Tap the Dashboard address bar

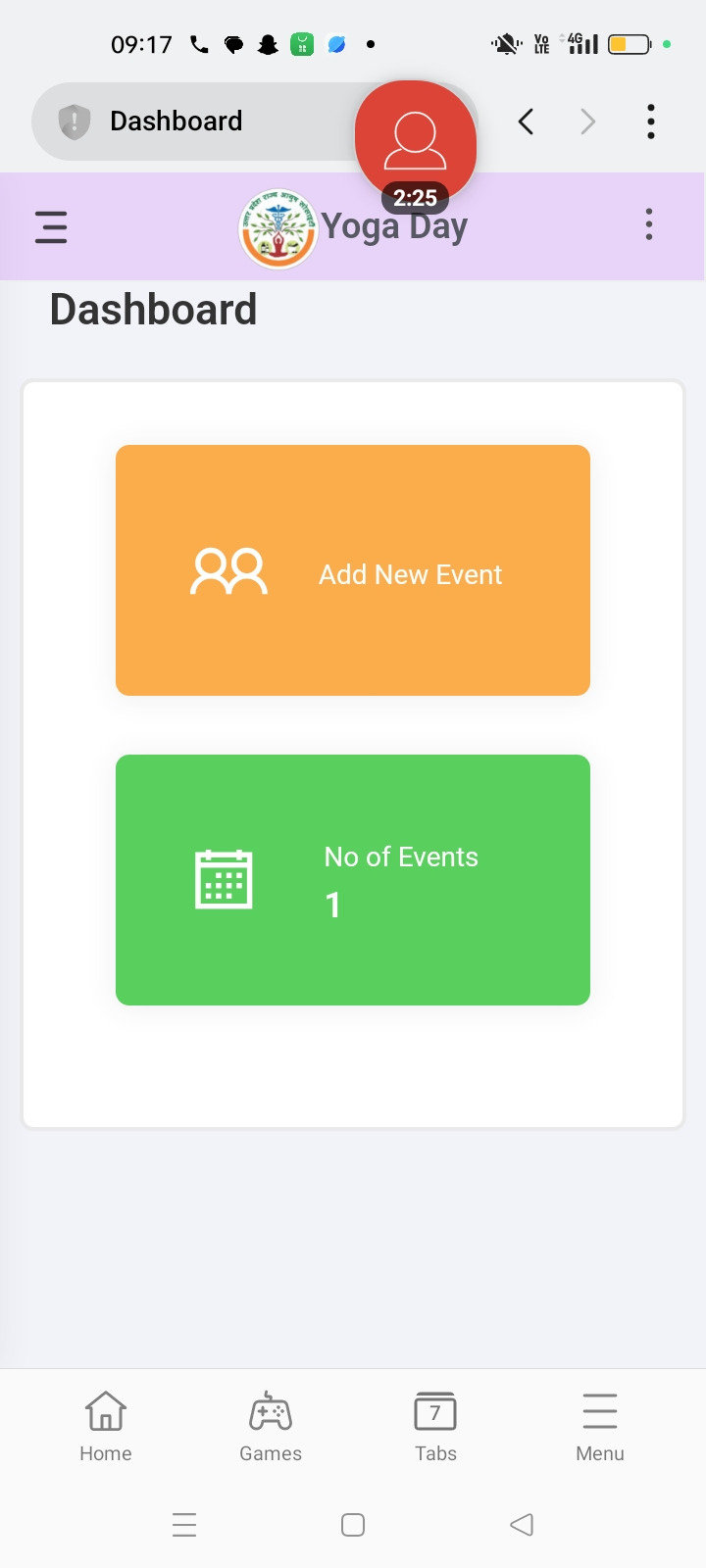click(x=196, y=122)
